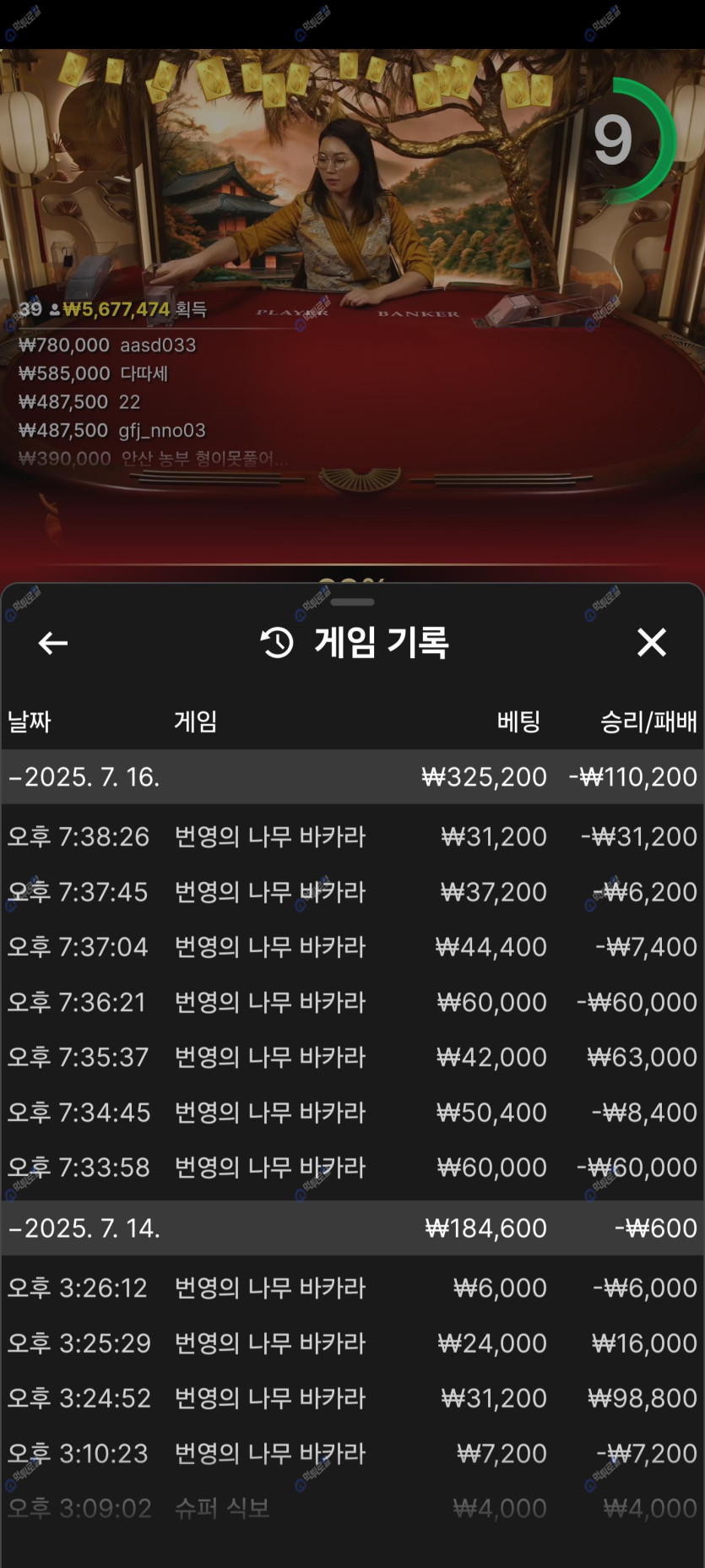Open the 3:26:12 game record
Image resolution: width=705 pixels, height=1568 pixels.
(x=352, y=1288)
